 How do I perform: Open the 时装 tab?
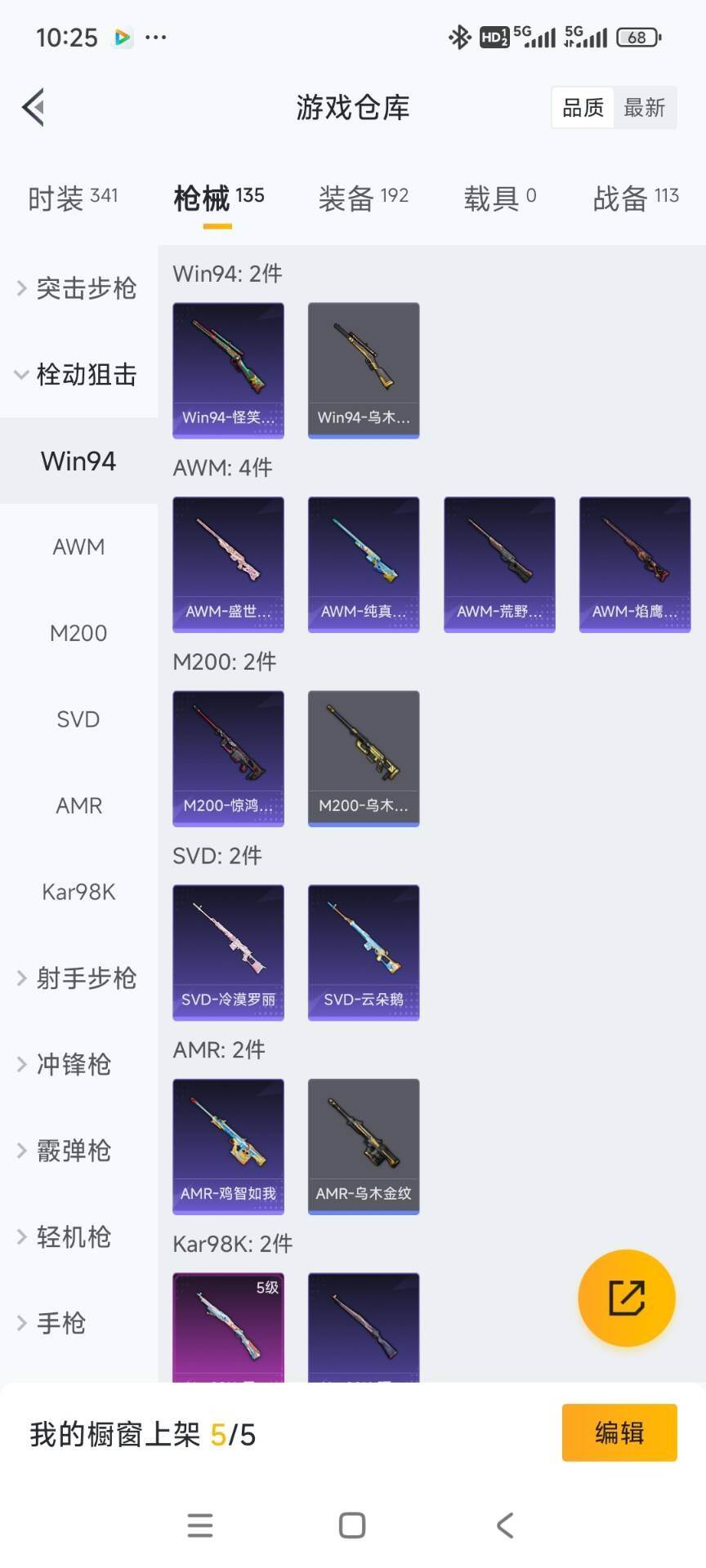pos(72,196)
